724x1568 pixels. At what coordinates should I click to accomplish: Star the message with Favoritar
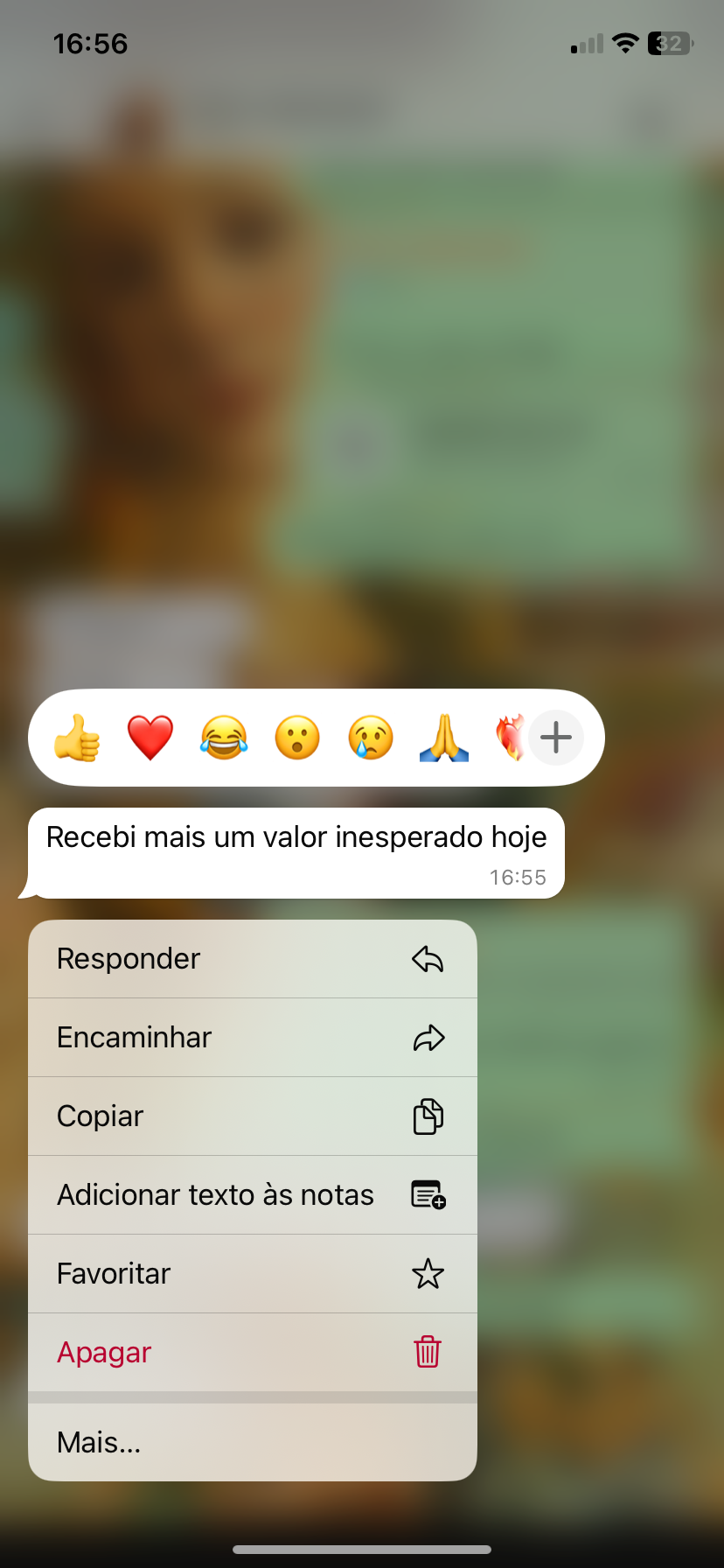coord(252,1274)
